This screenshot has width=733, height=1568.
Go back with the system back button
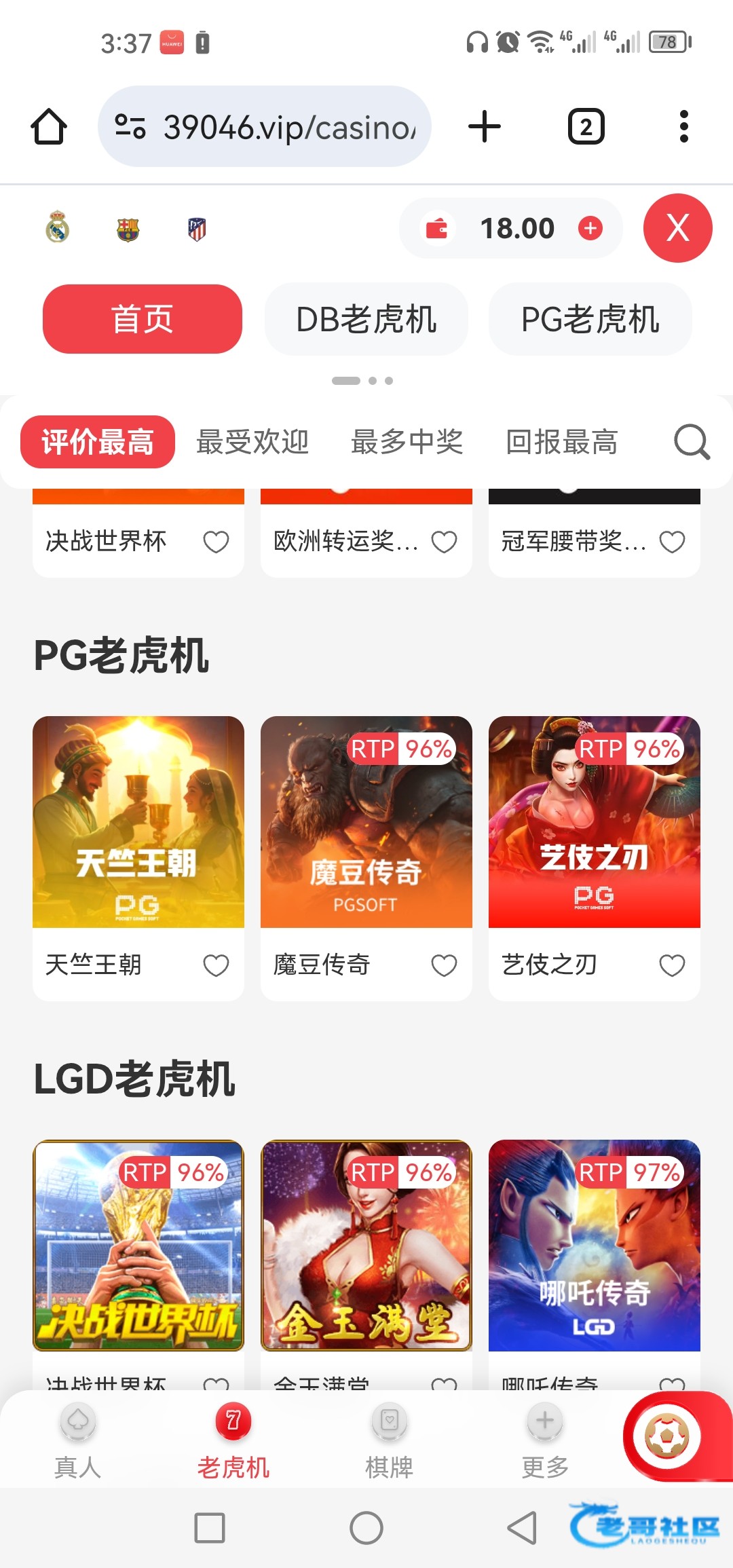pyautogui.click(x=522, y=1529)
